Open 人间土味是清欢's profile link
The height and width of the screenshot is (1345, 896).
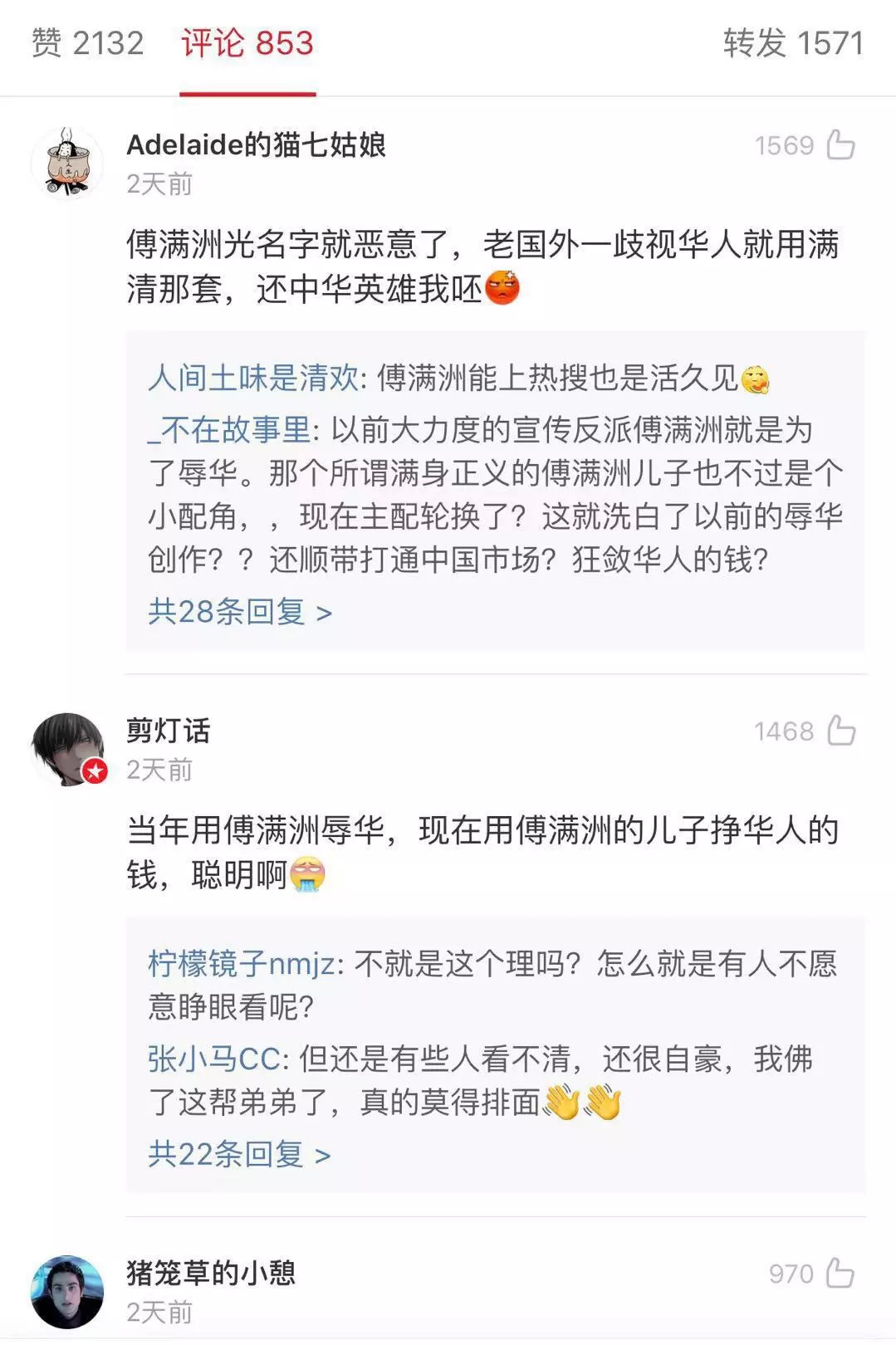253,379
